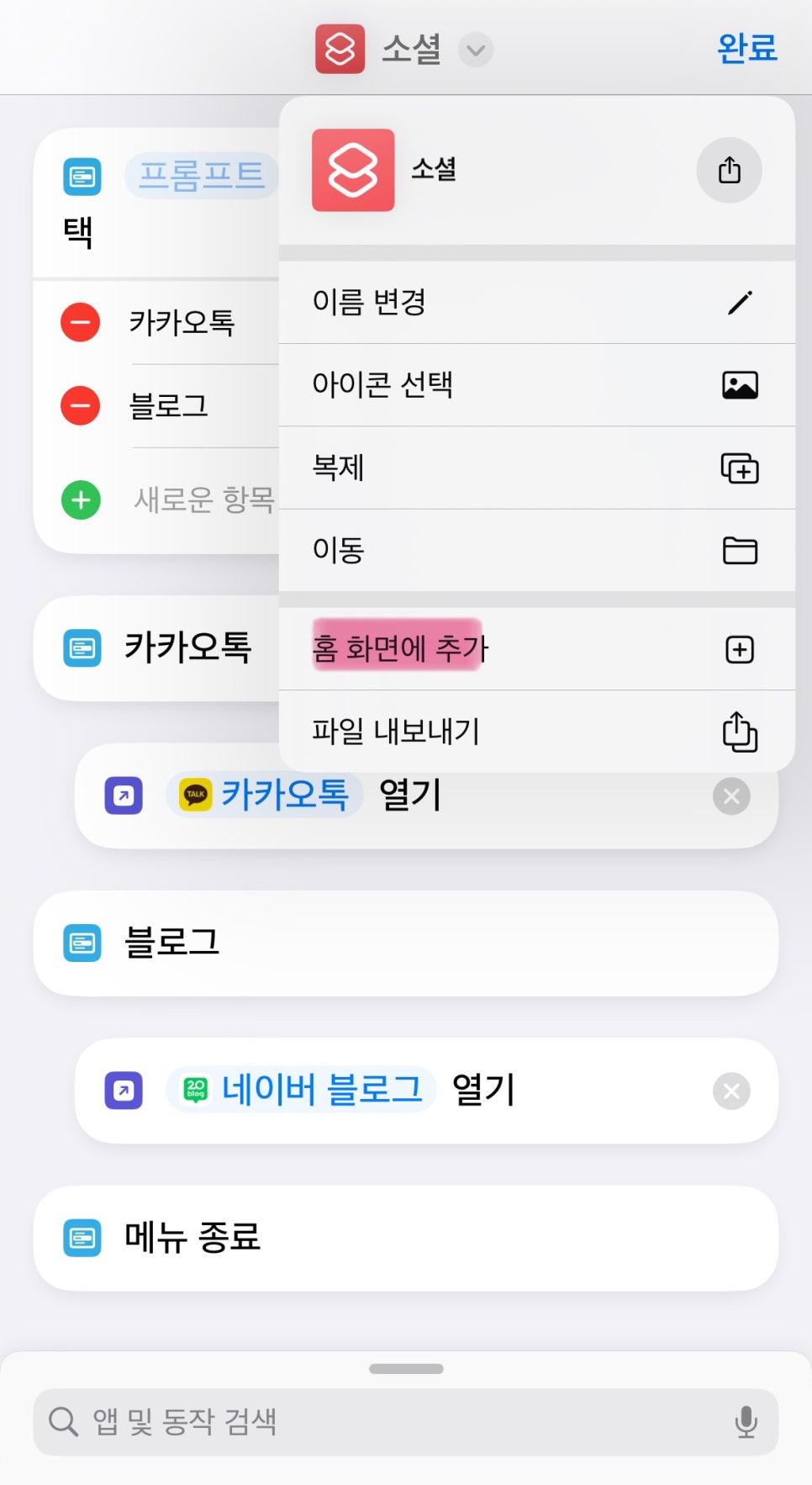Remove the 카카오톡 menu item
The width and height of the screenshot is (812, 1485).
[x=81, y=322]
